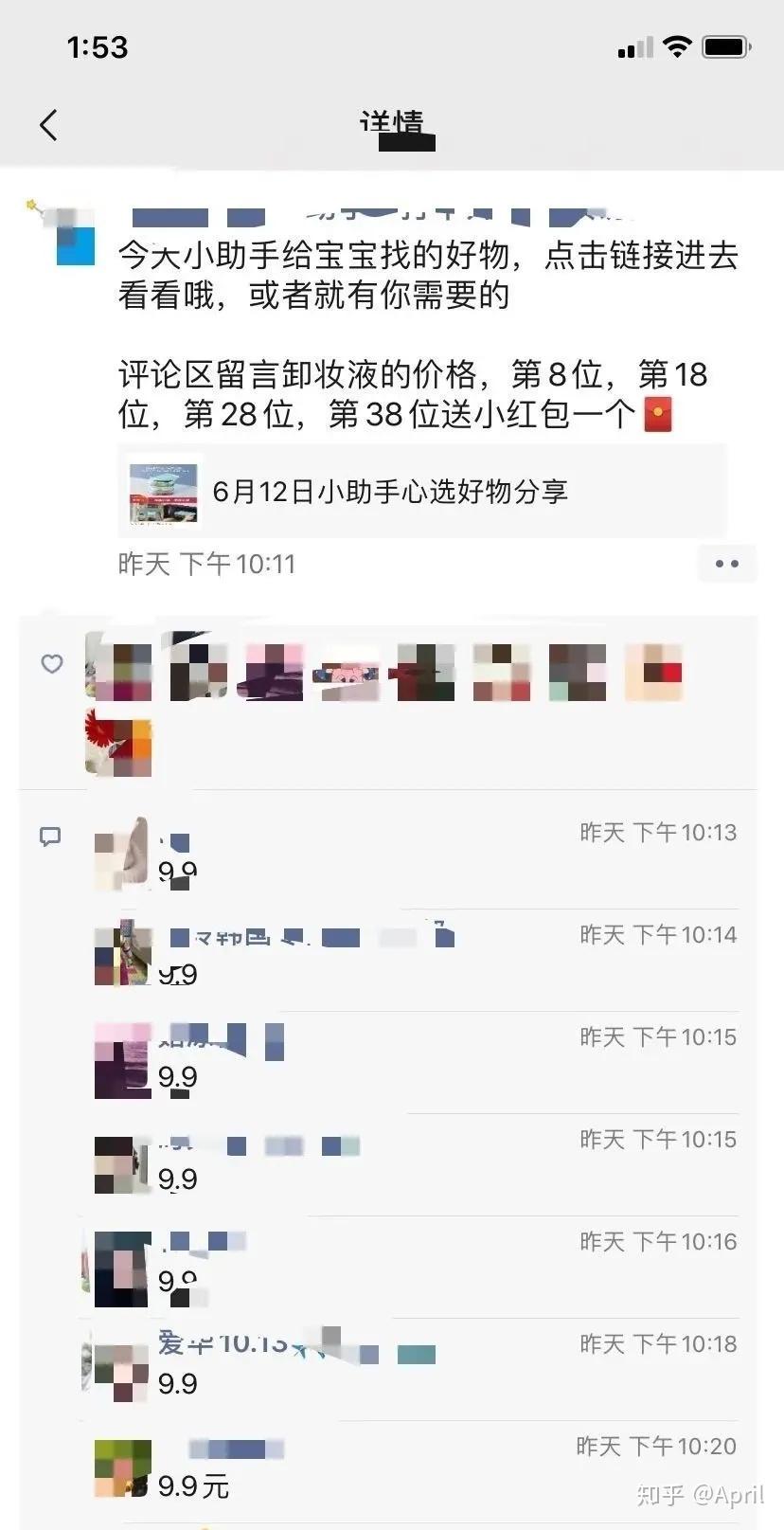Image resolution: width=784 pixels, height=1530 pixels.
Task: Reply to the 9.9元 comment at 10:20
Action: [x=417, y=1472]
